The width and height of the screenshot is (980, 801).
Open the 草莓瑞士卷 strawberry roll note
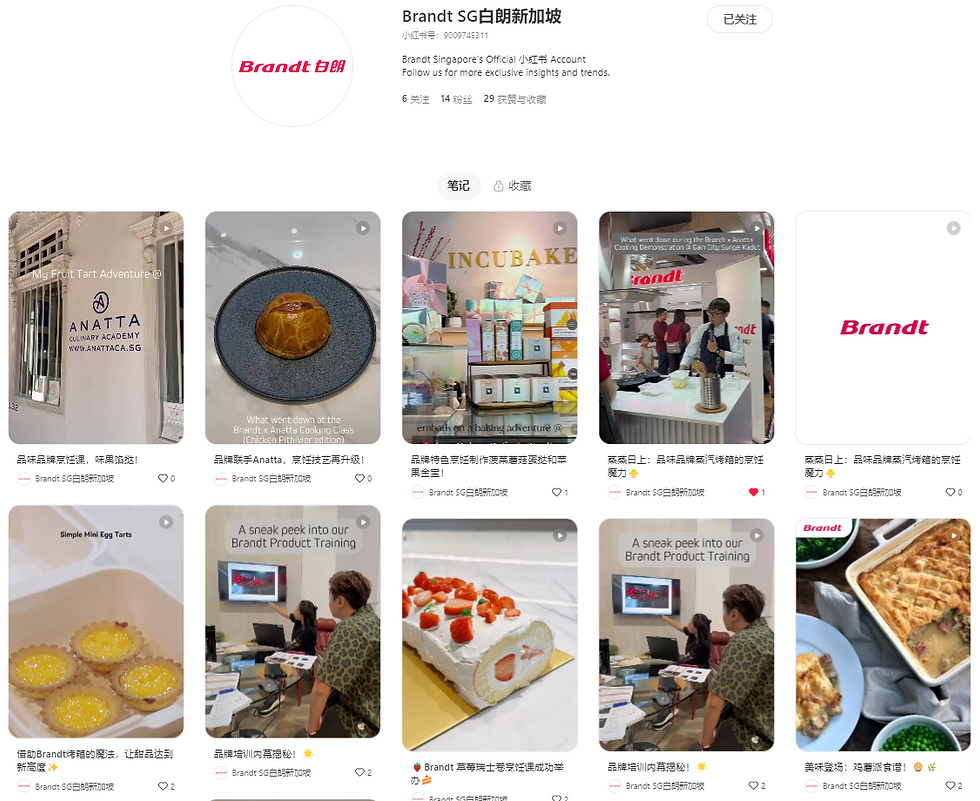pos(489,634)
